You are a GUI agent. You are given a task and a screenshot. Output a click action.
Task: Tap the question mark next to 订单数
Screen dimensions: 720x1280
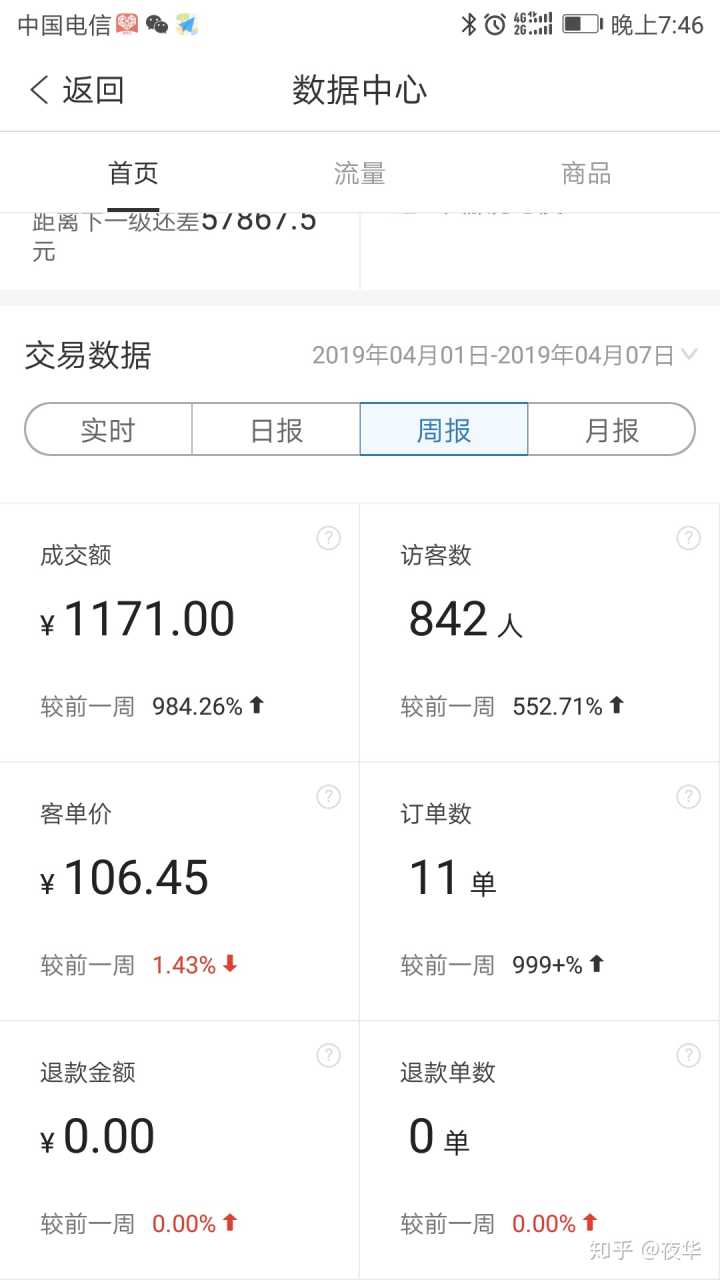tap(688, 797)
